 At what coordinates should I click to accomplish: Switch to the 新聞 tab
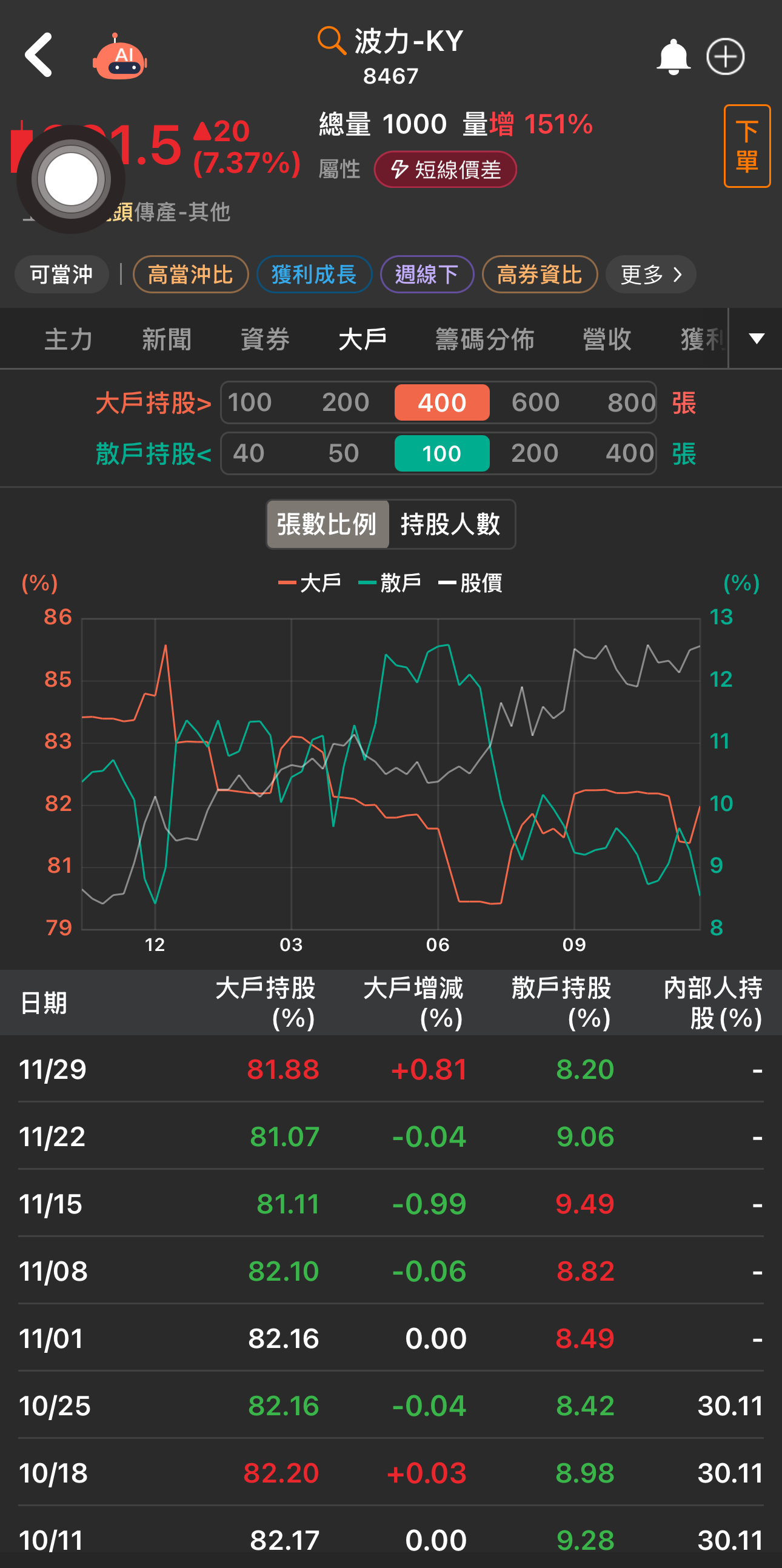pyautogui.click(x=167, y=339)
